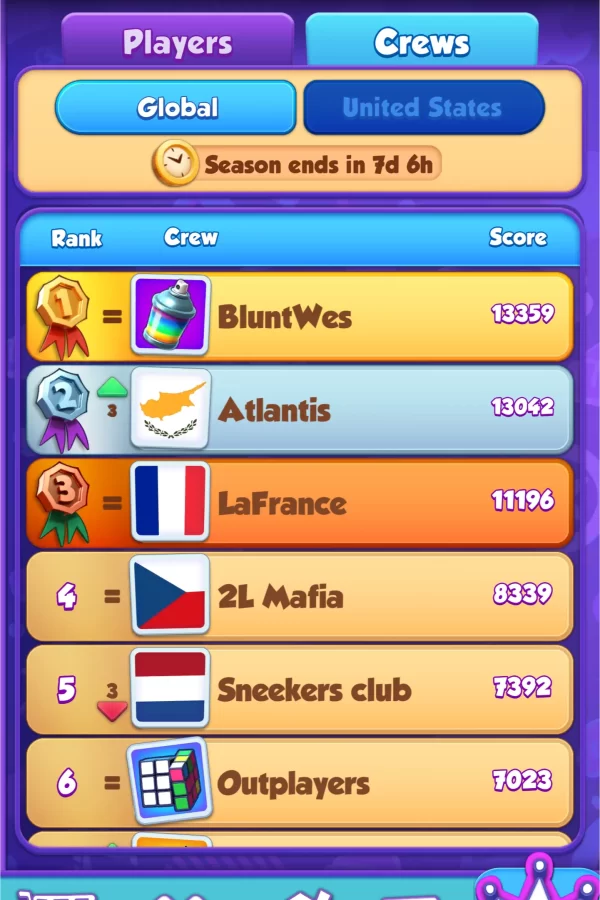Image resolution: width=600 pixels, height=900 pixels.
Task: Tap the 2L Mafia crew
Action: 300,596
